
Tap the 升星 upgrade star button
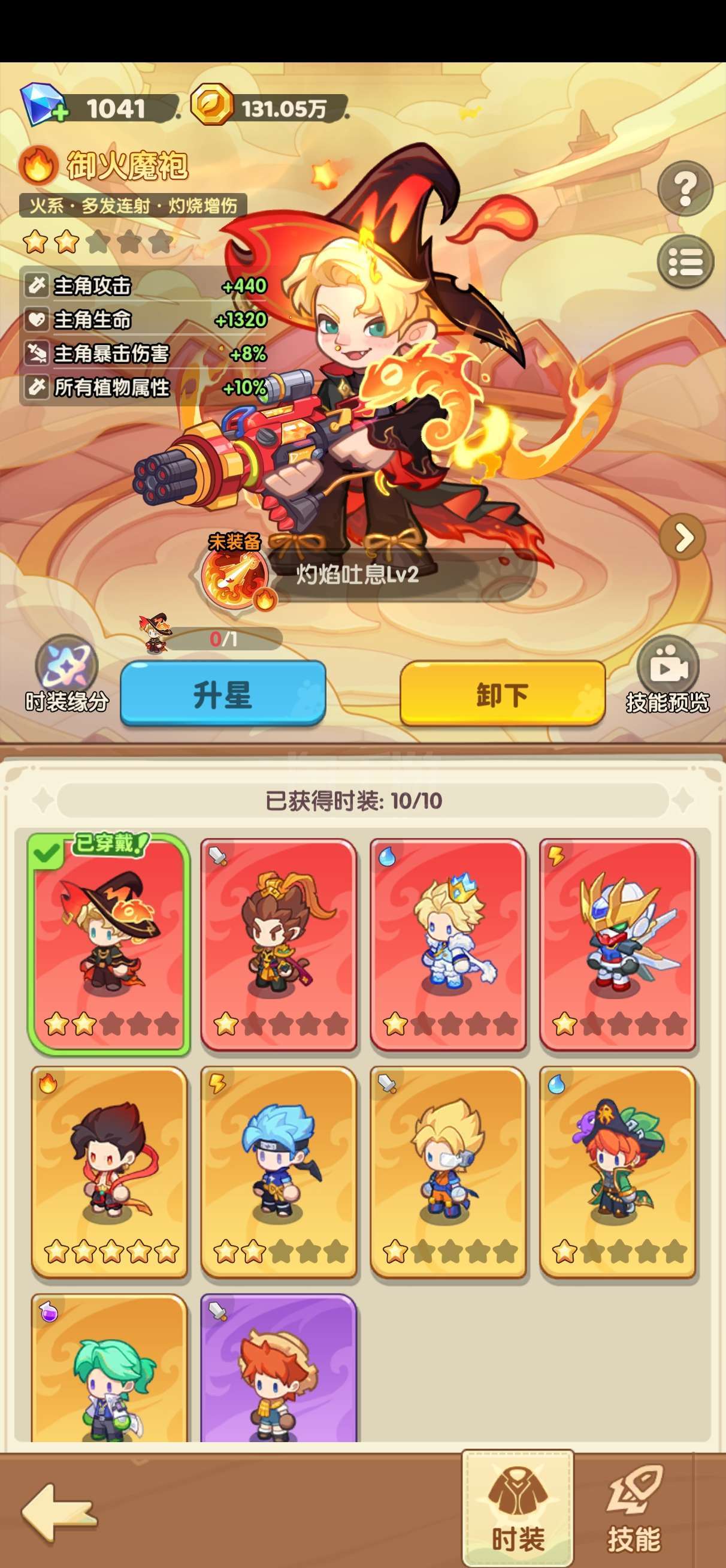coord(223,693)
